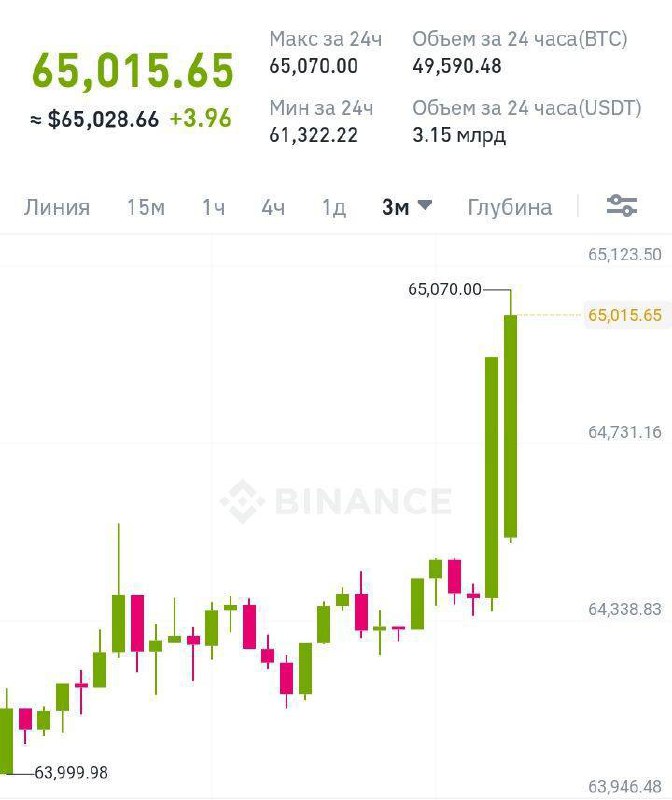Expand the 3м interval dropdown
Viewport: 672px width, 800px height.
point(407,207)
